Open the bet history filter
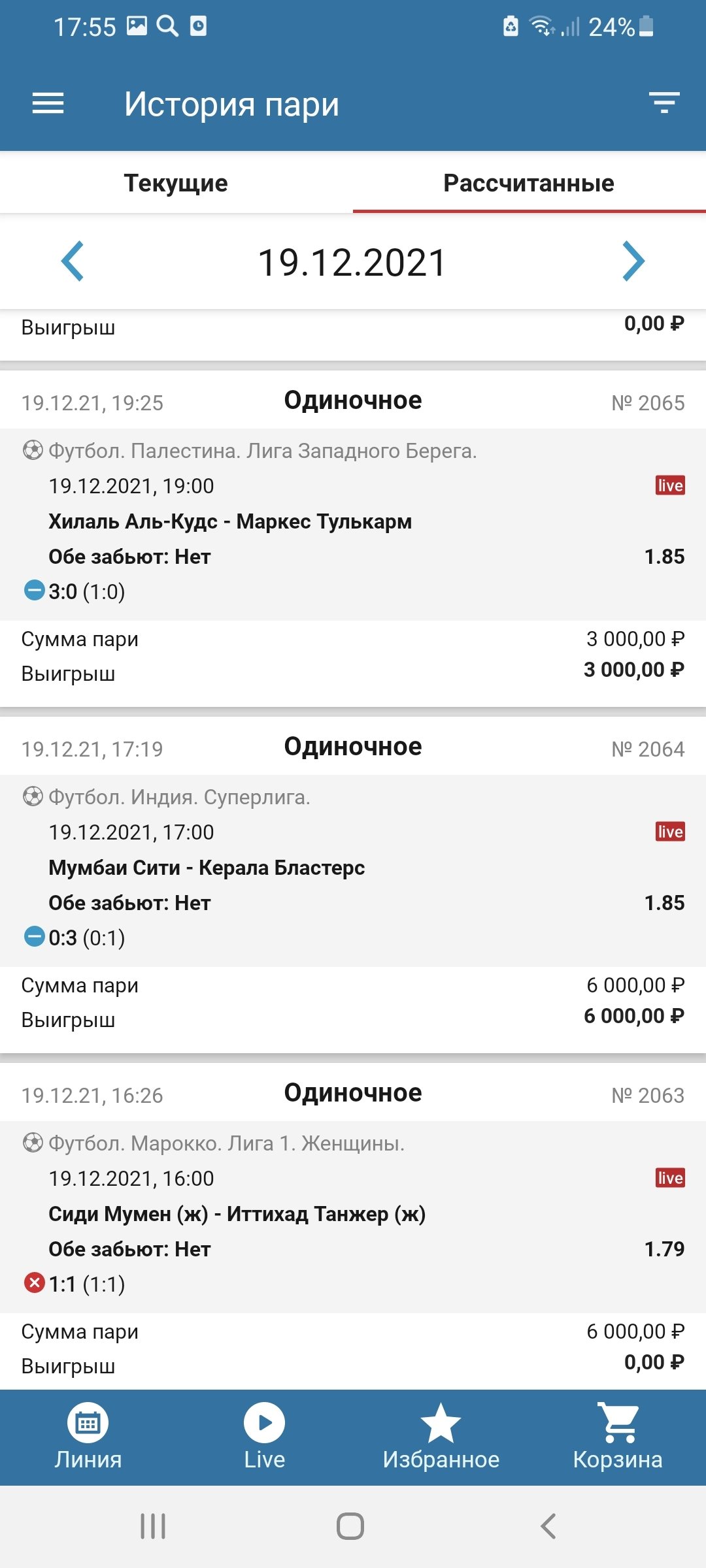Viewport: 706px width, 1568px height. (x=664, y=103)
